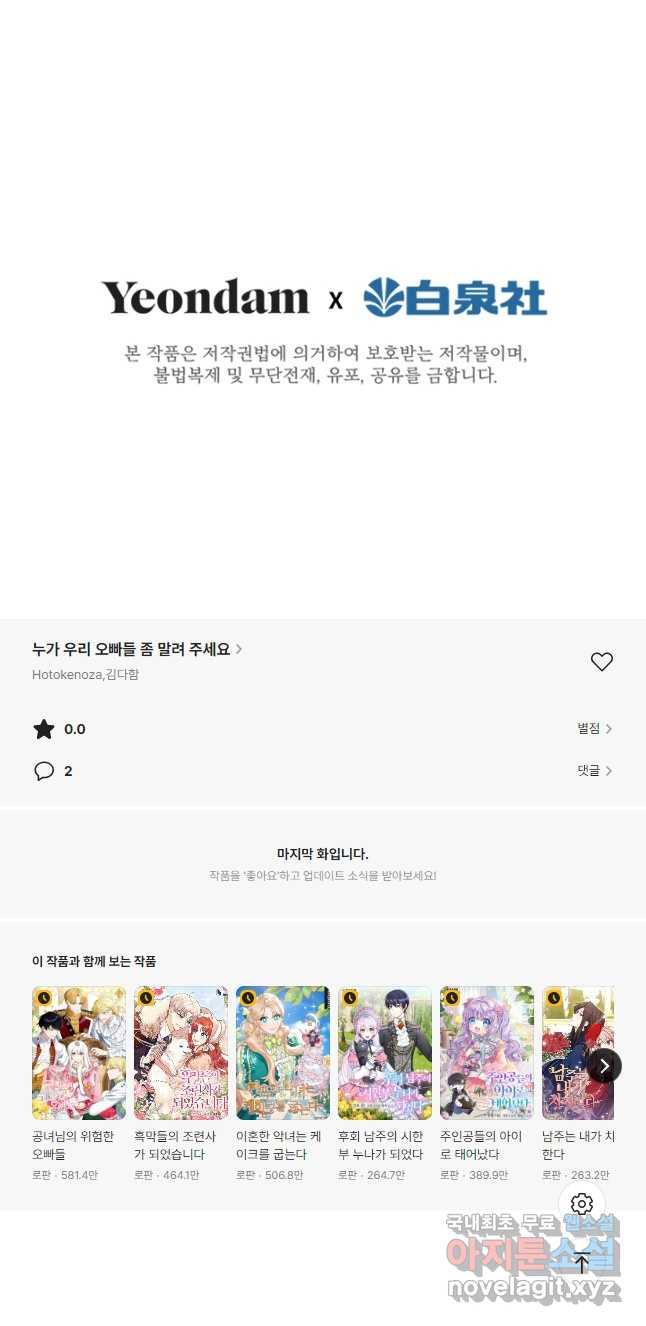646x1326 pixels.
Task: Open 흑막들의 조련사가 되었습니다 recommendation
Action: pyautogui.click(x=181, y=1053)
